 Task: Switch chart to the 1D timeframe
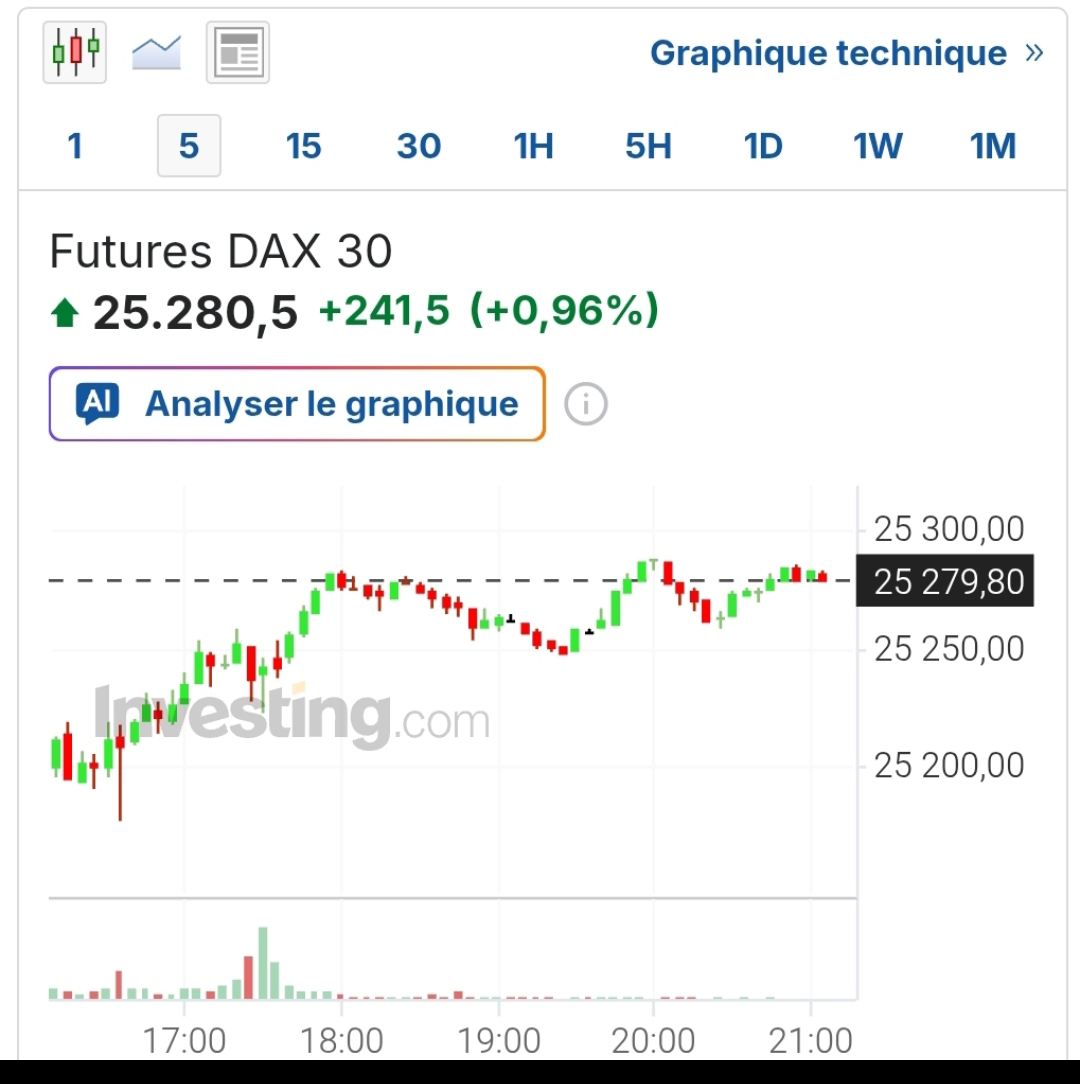coord(763,146)
